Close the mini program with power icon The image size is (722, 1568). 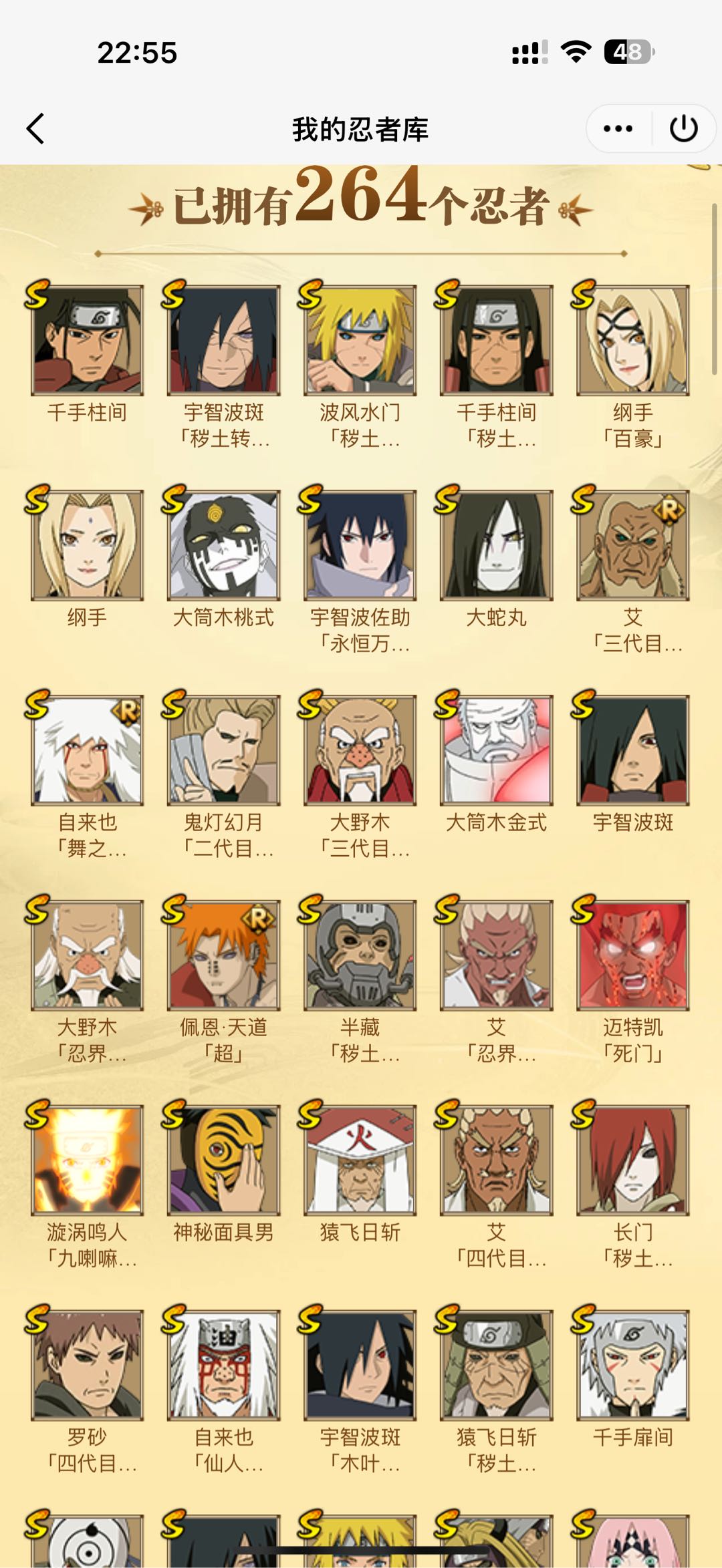click(683, 128)
